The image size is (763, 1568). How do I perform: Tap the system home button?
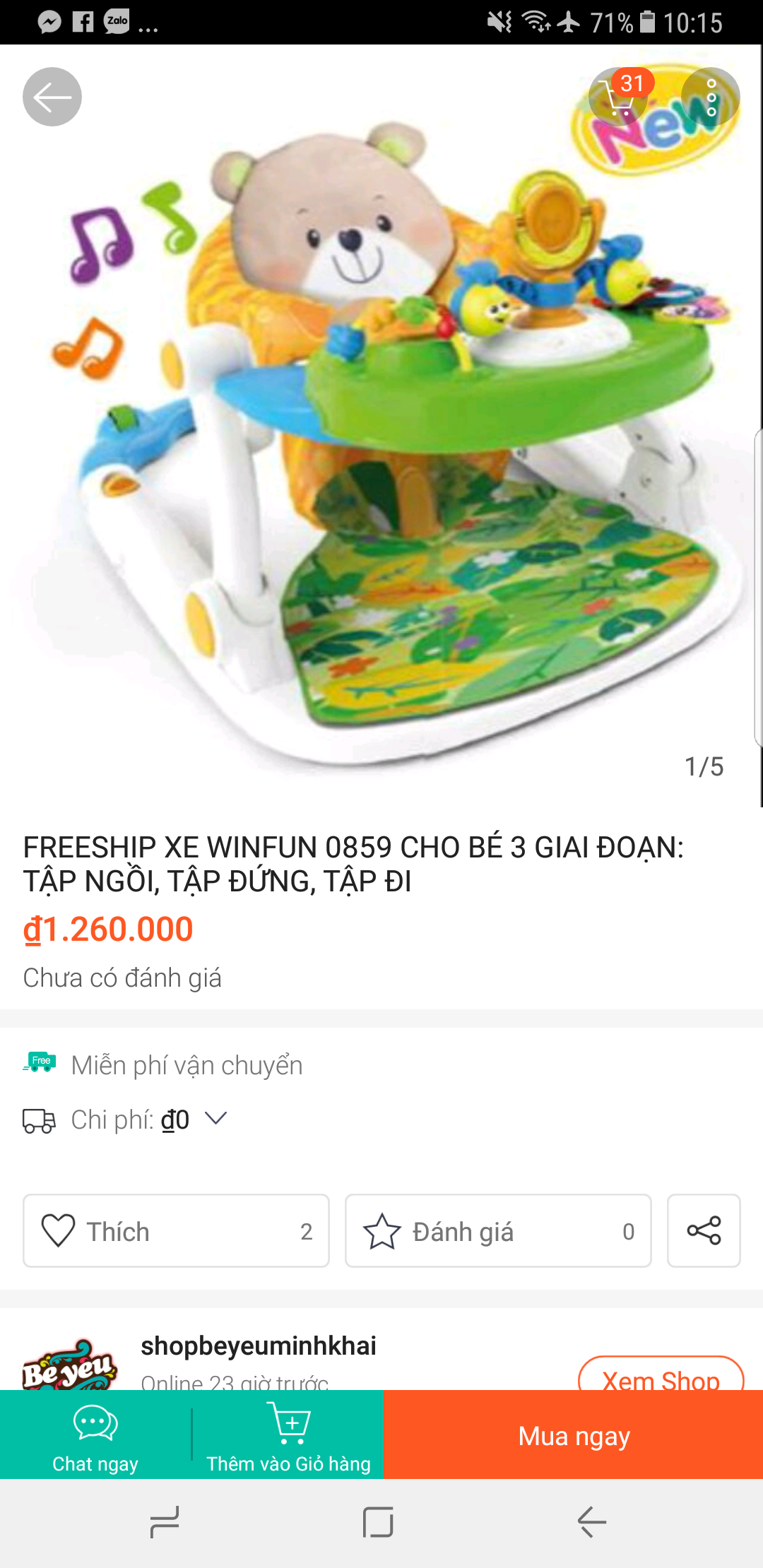coord(378,1521)
